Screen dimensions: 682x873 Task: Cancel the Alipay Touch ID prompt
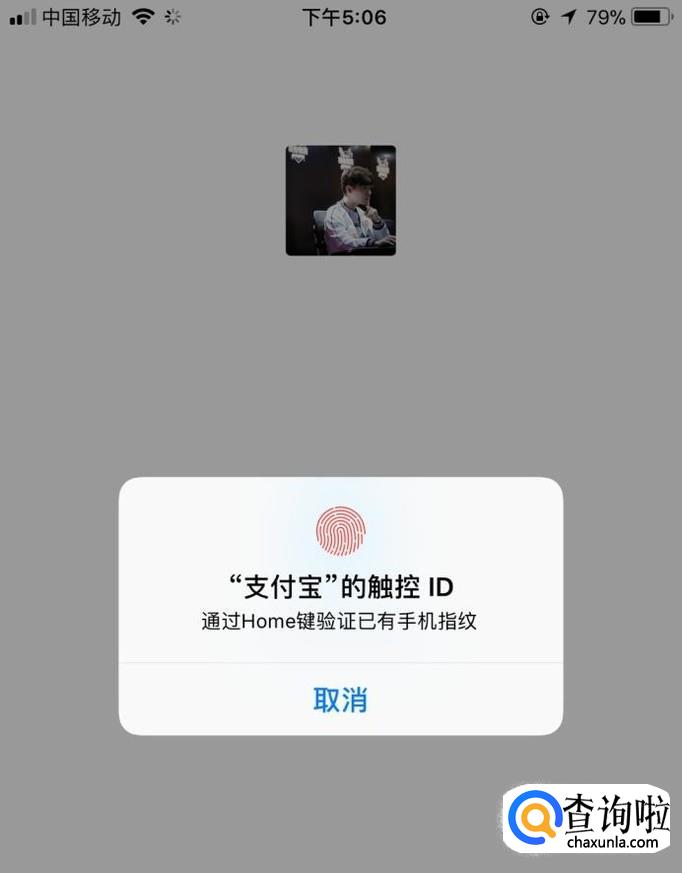[340, 700]
